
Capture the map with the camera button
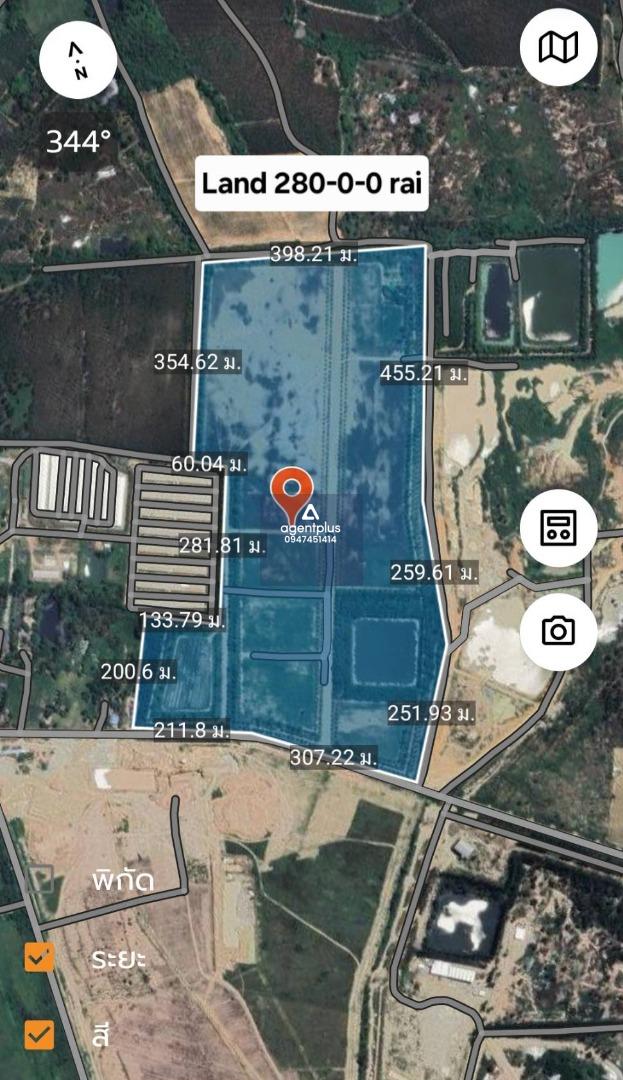558,631
